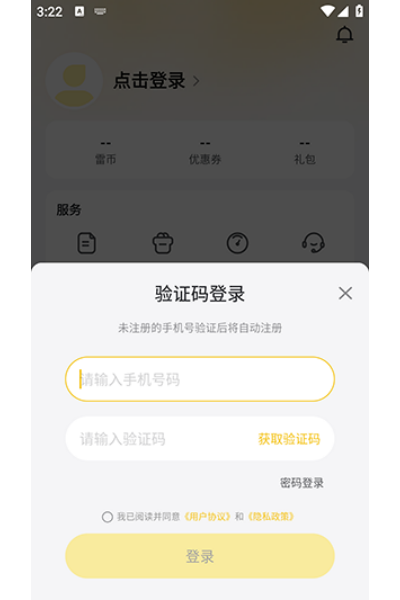Screen dimensions: 400x600
Task: Tap the 登录 button
Action: click(200, 556)
